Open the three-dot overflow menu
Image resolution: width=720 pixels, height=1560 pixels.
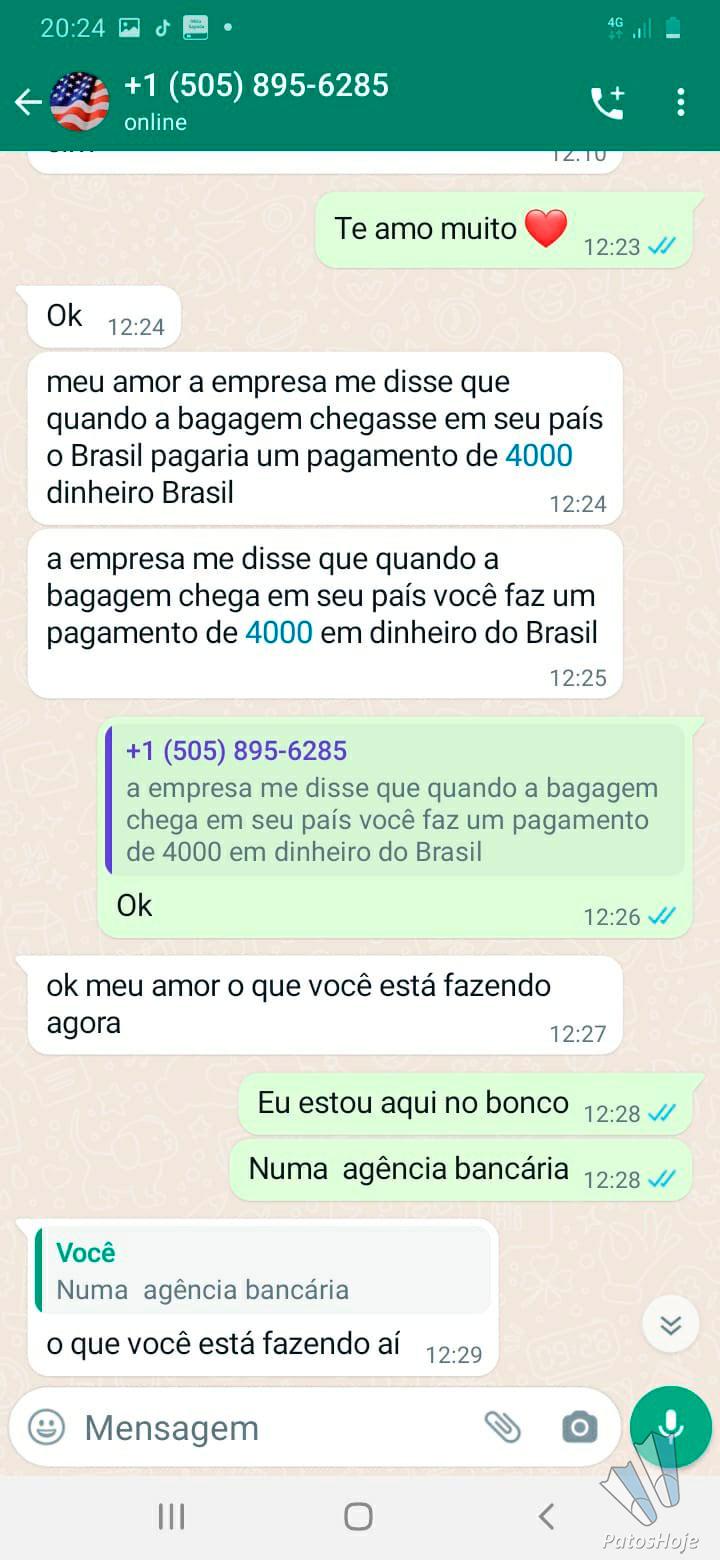pyautogui.click(x=680, y=102)
